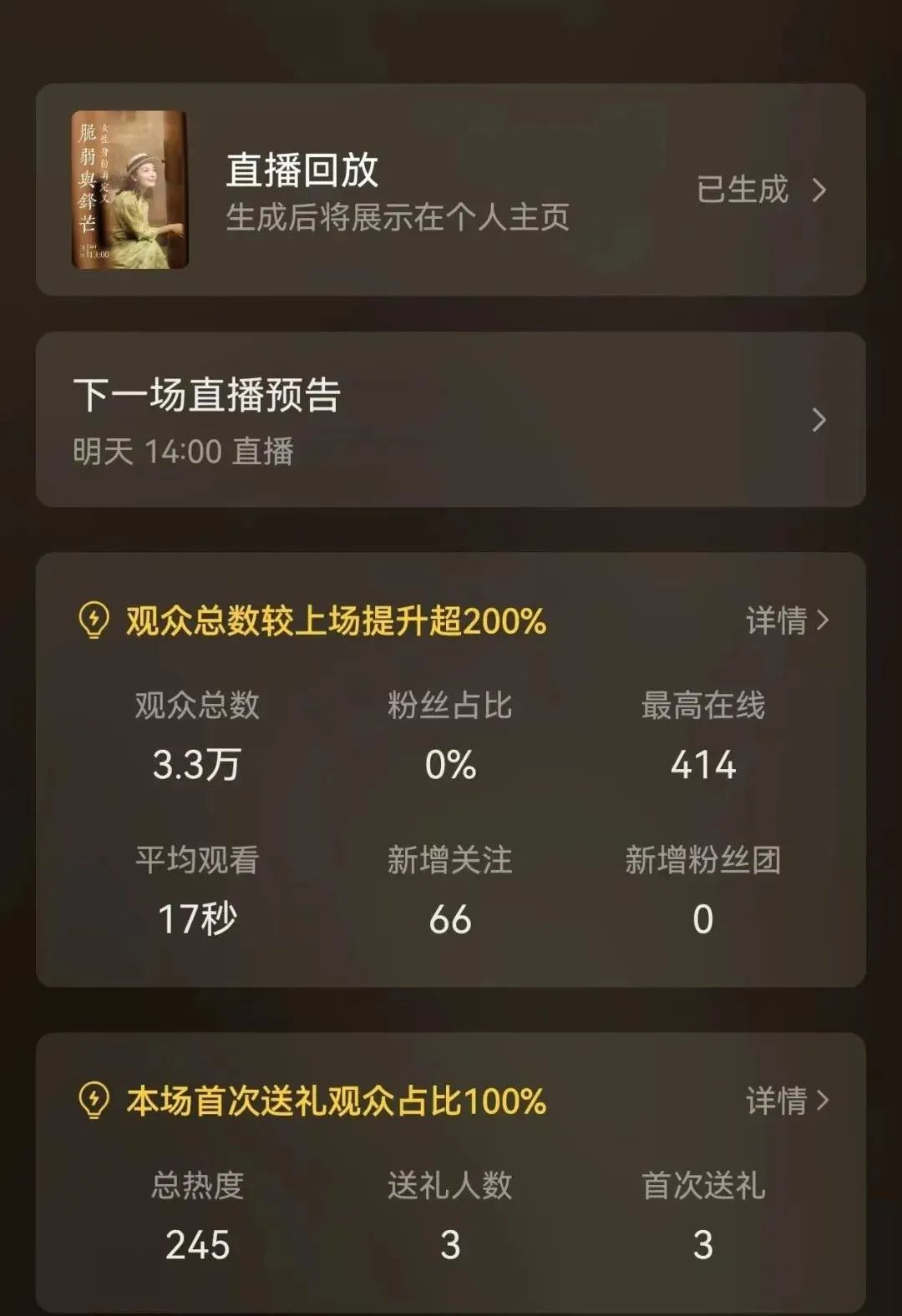Open the generated 直播回放 replay

[758, 190]
